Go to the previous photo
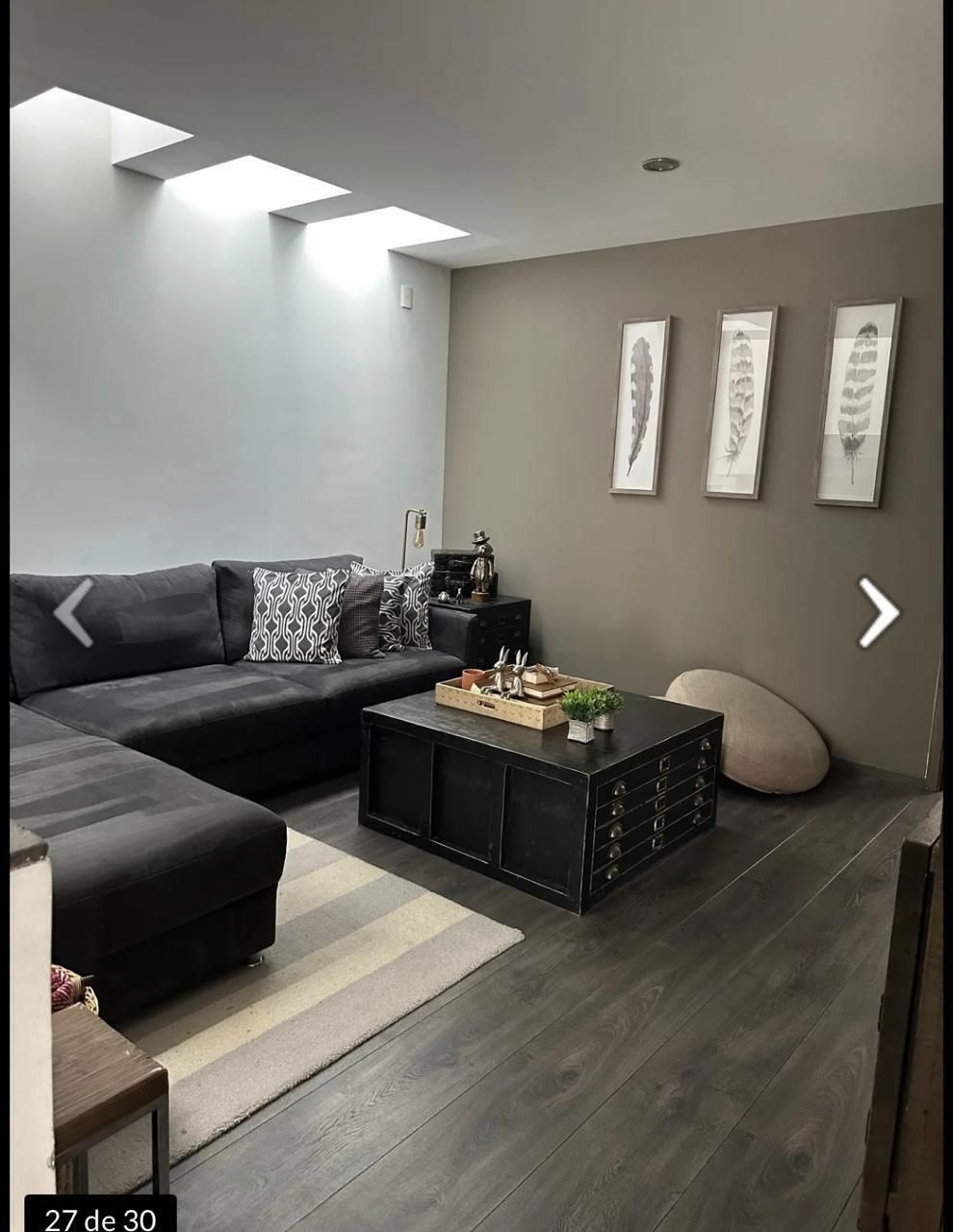 point(74,612)
